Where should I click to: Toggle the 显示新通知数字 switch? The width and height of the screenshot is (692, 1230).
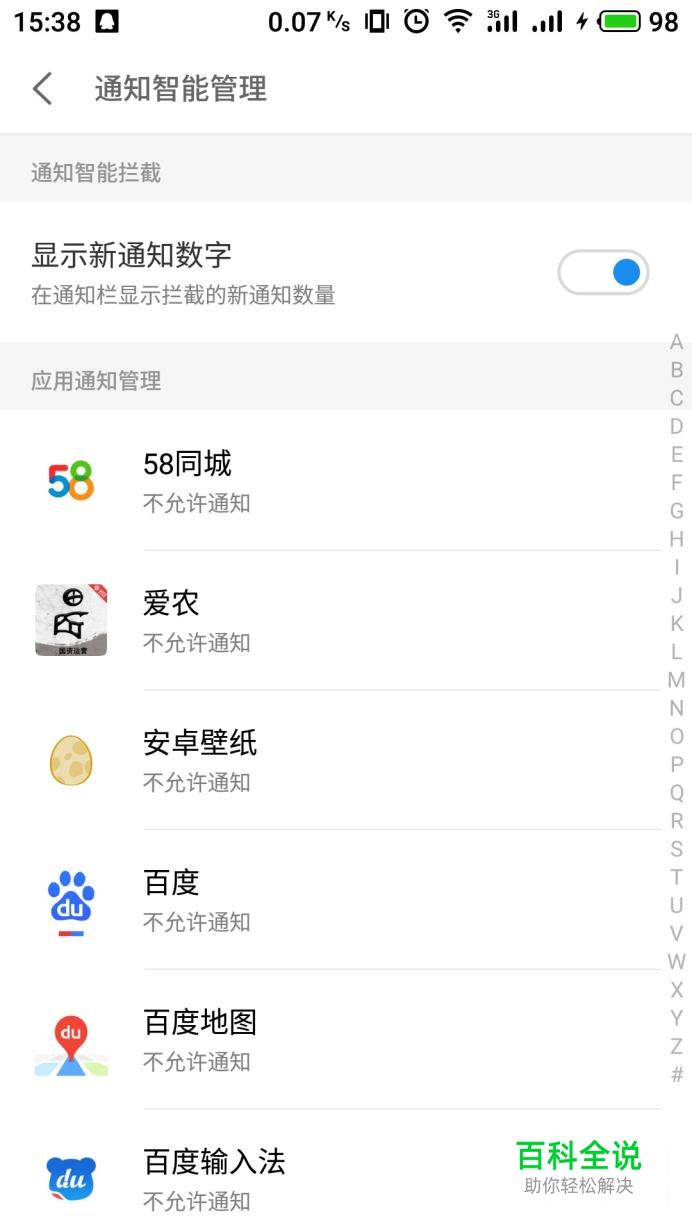click(x=603, y=273)
